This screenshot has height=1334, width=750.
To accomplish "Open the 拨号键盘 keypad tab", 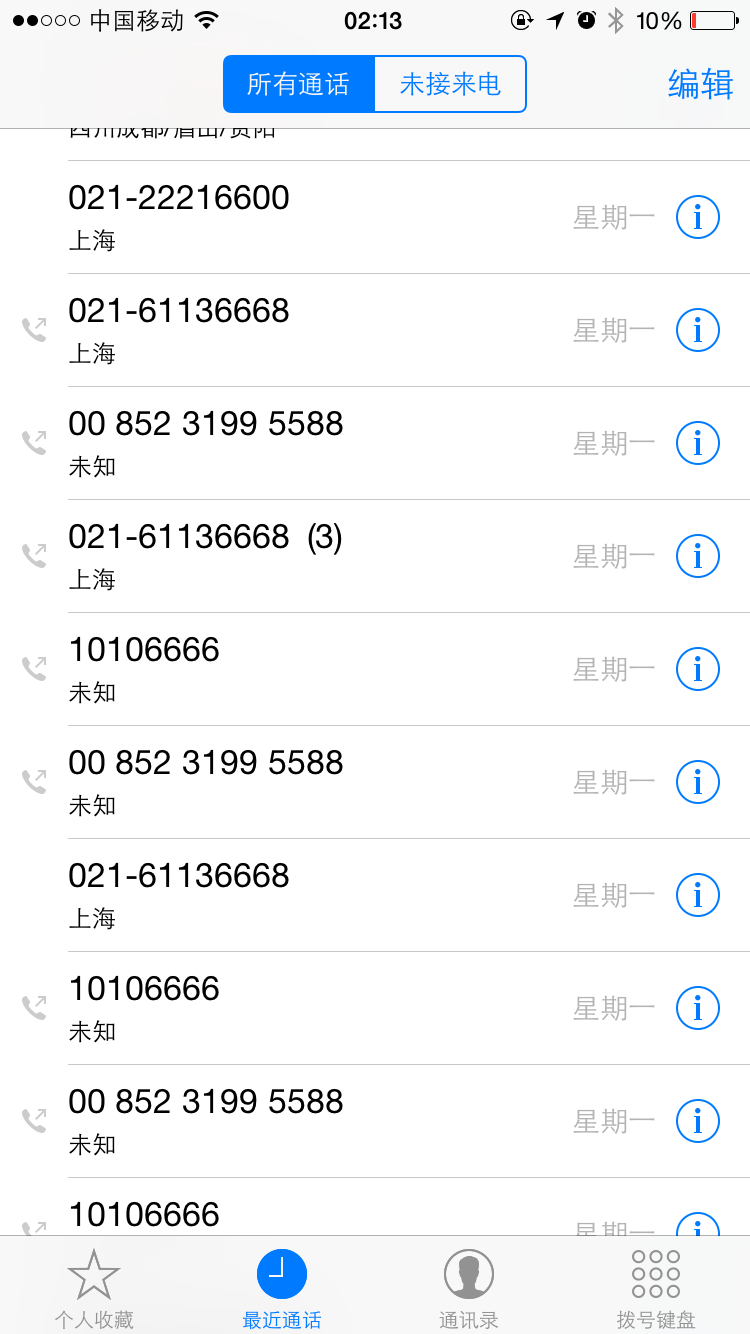I will [x=656, y=1288].
